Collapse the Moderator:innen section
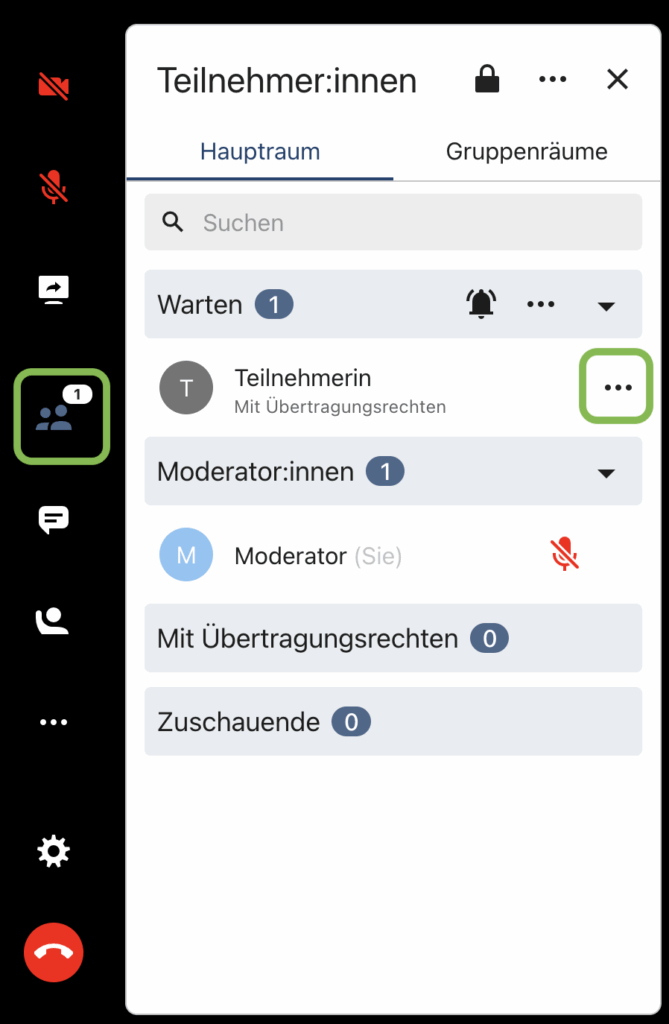This screenshot has width=669, height=1024. click(606, 472)
